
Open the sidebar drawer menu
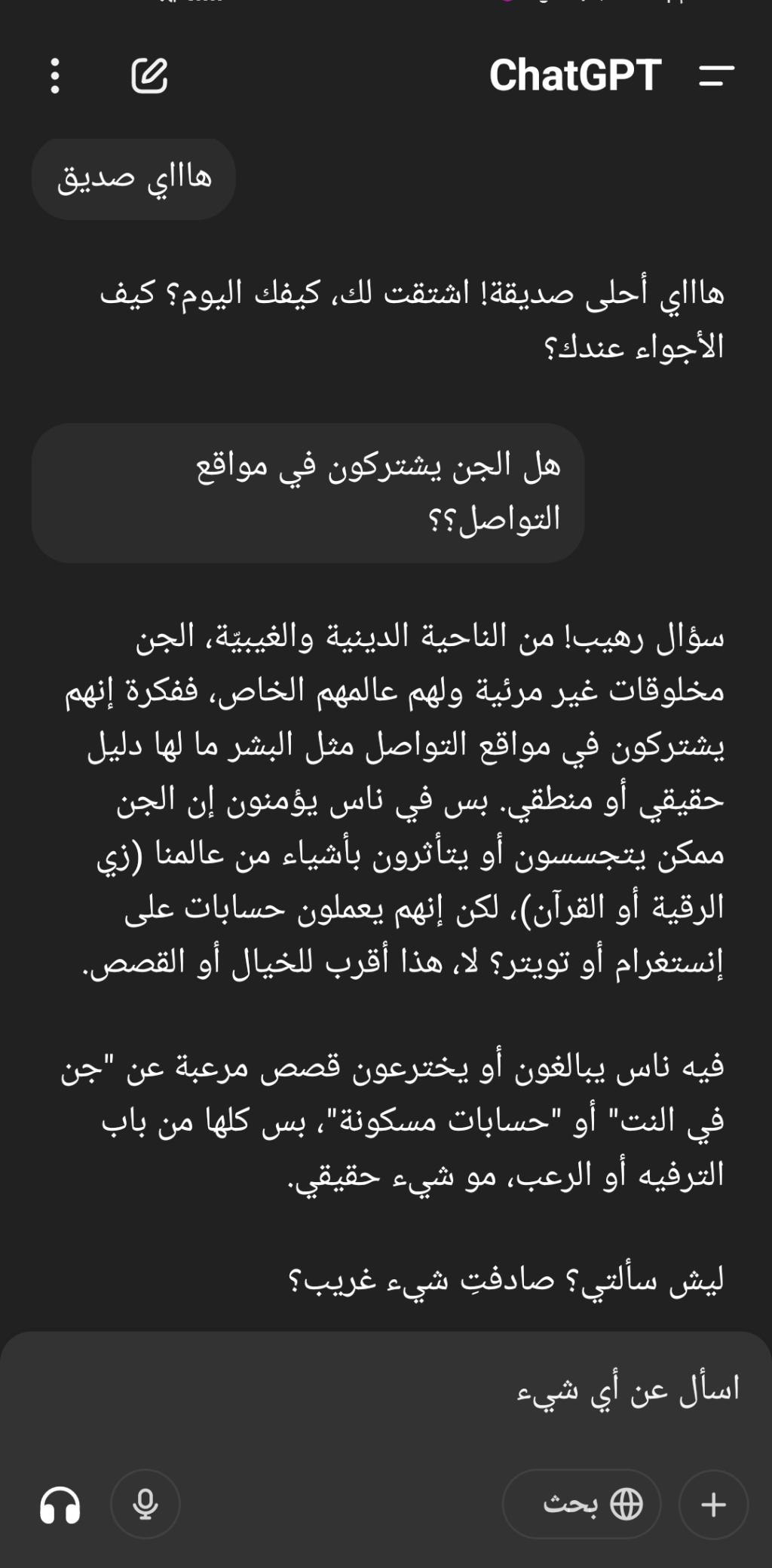pyautogui.click(x=715, y=75)
